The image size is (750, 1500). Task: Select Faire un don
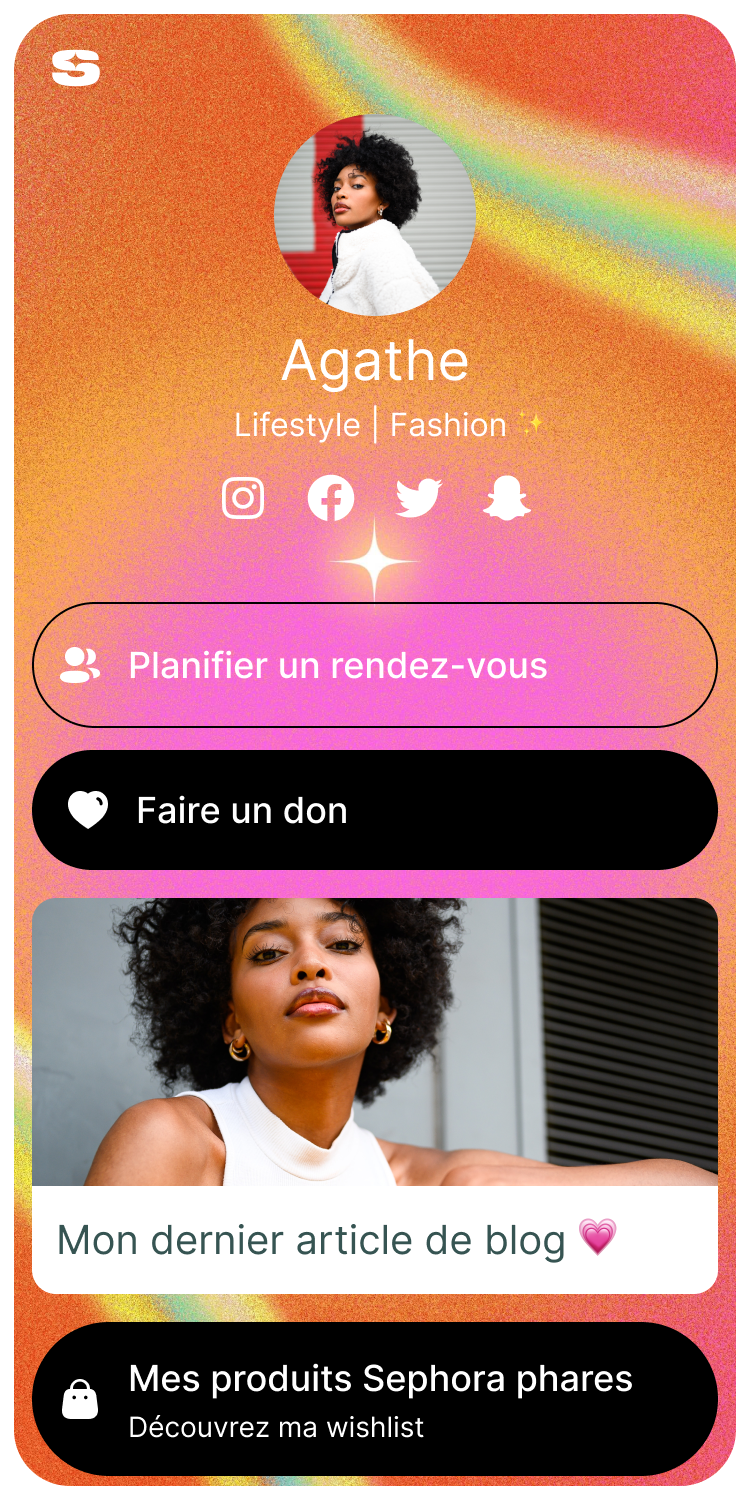375,810
